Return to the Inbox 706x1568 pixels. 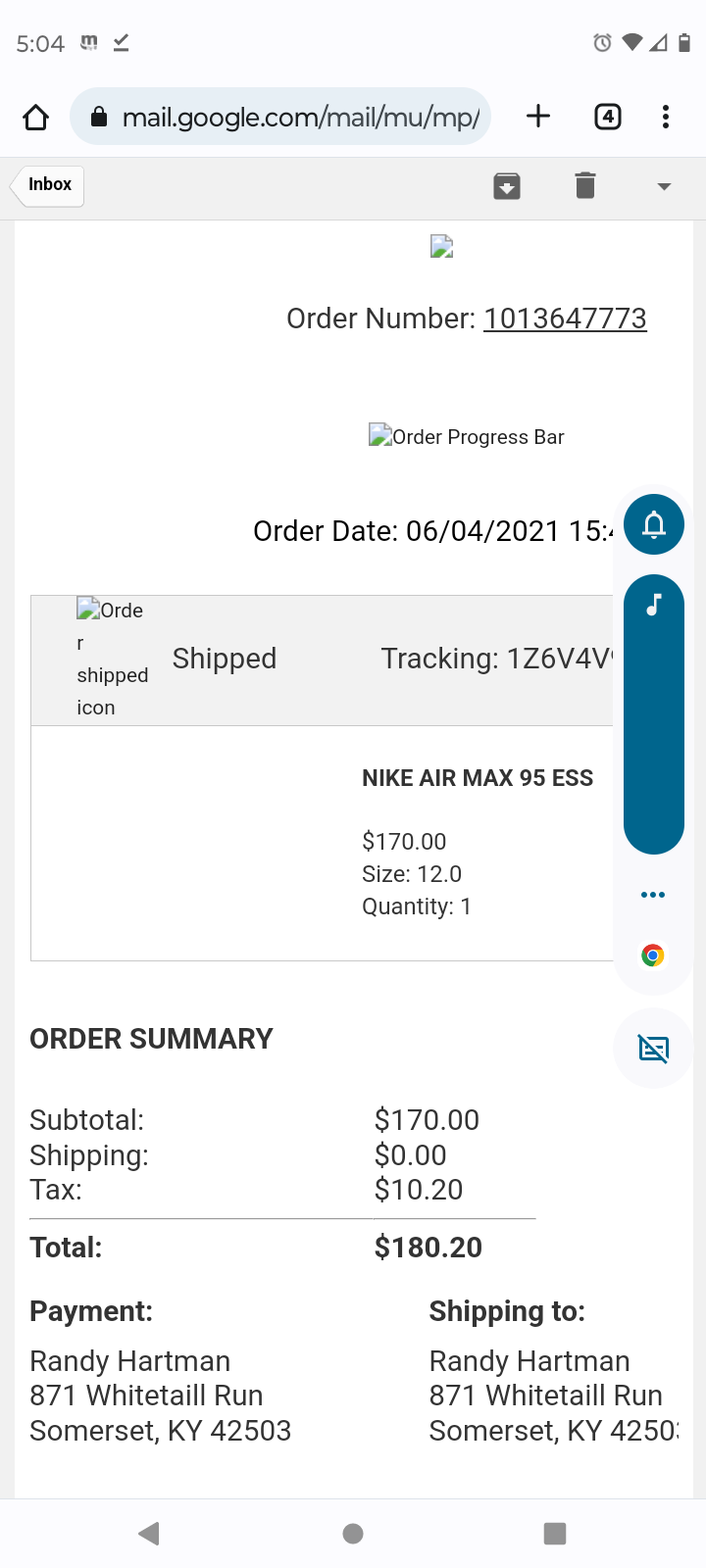(49, 185)
